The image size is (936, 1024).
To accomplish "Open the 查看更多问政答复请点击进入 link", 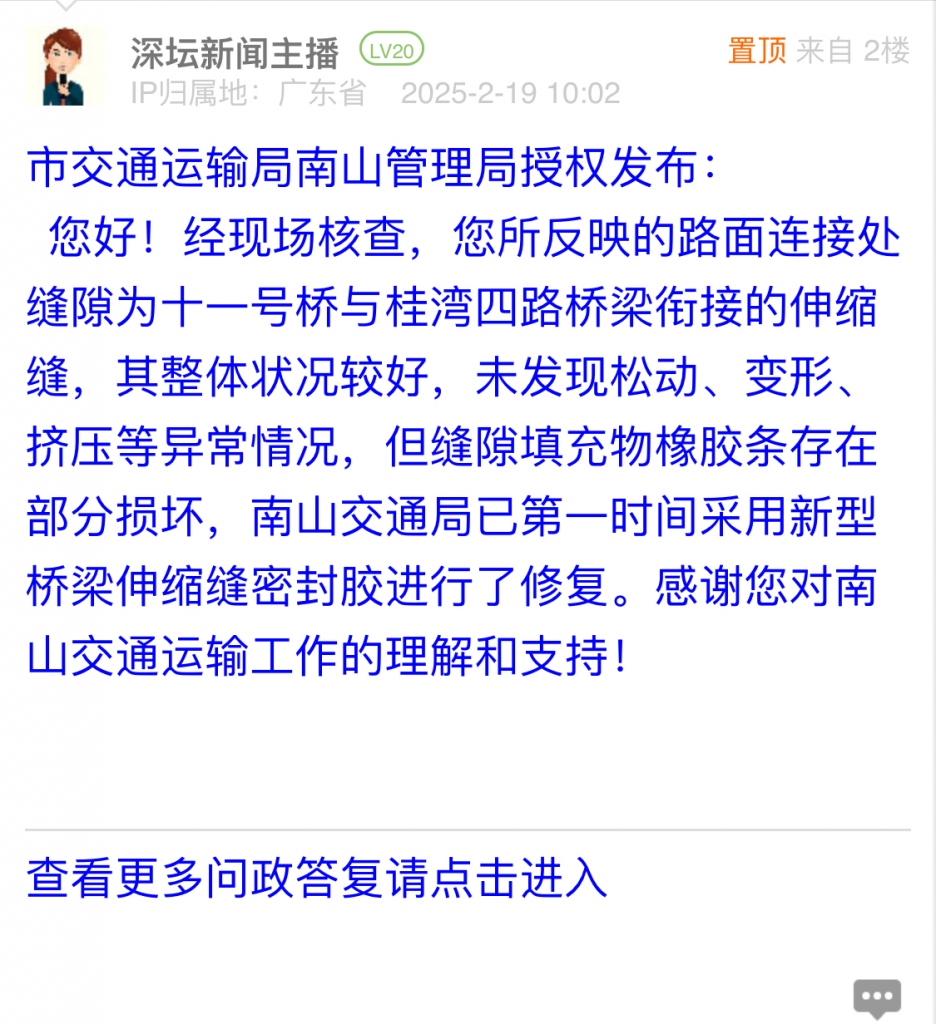I will point(316,877).
